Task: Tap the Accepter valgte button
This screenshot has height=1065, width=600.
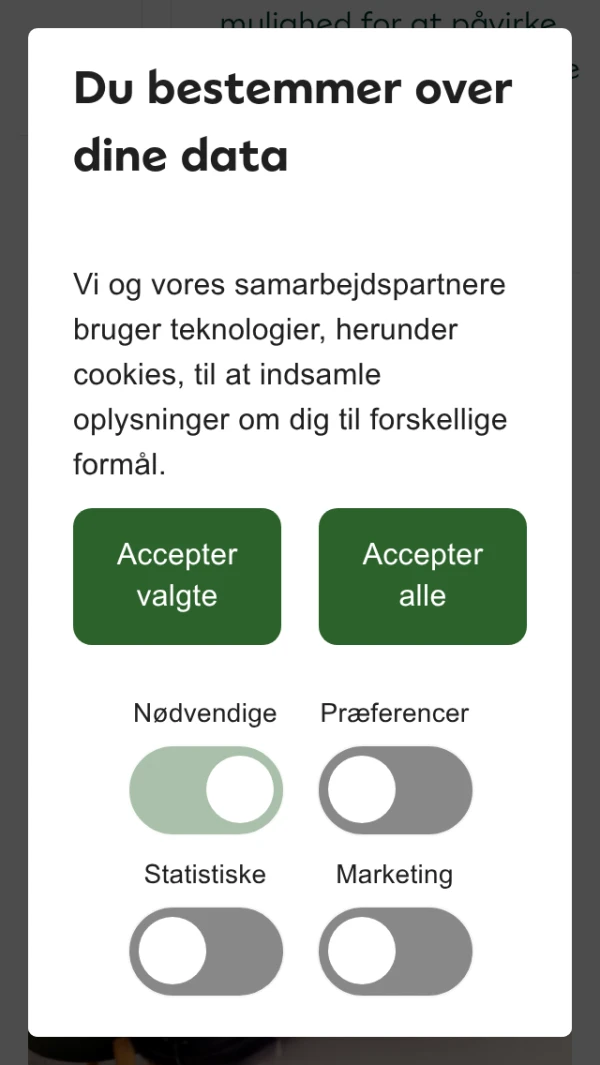Action: tap(177, 576)
